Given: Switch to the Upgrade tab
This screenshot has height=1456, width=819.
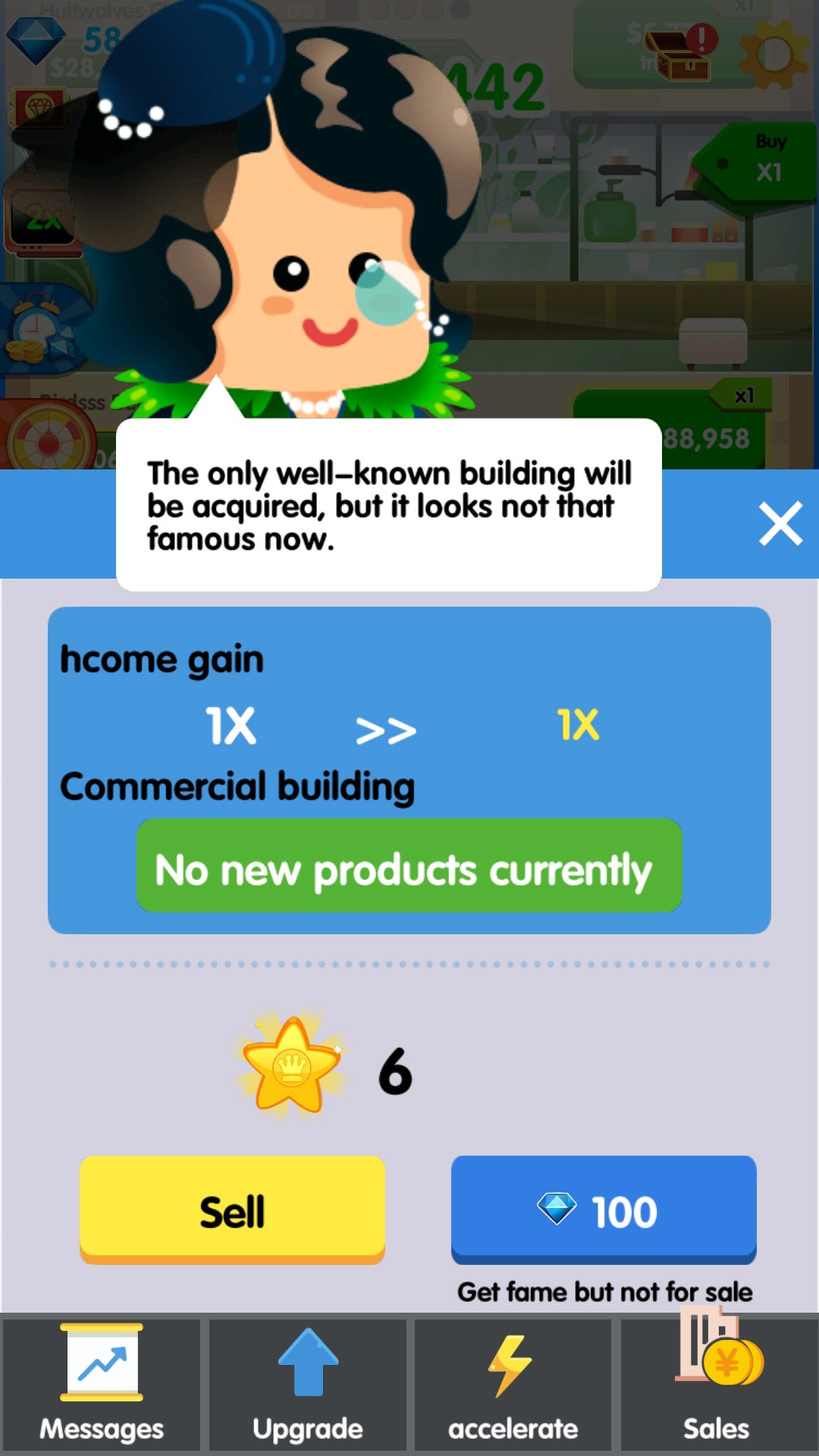Looking at the screenshot, I should tap(308, 1385).
